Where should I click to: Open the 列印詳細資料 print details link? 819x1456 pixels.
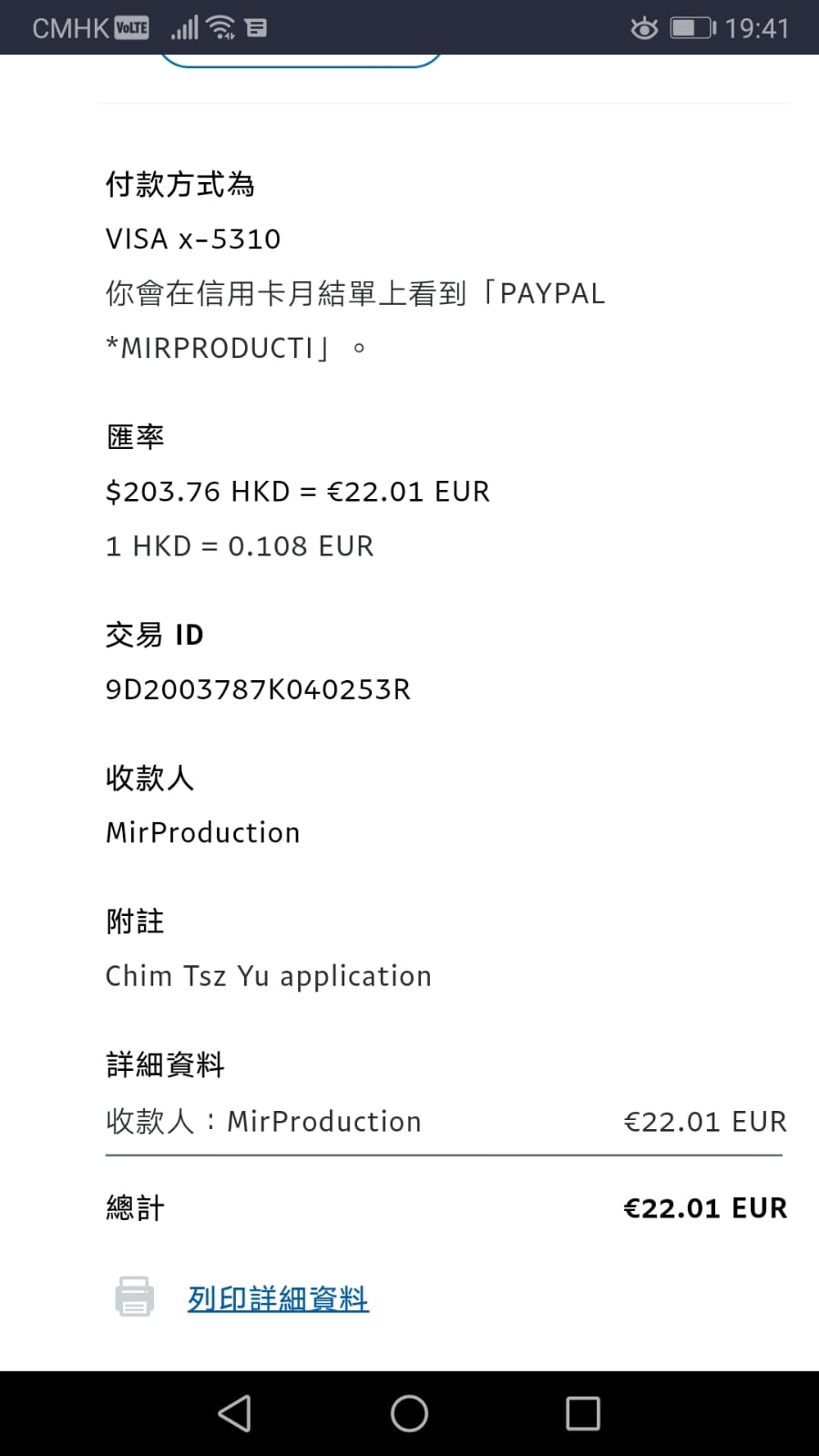point(278,1298)
